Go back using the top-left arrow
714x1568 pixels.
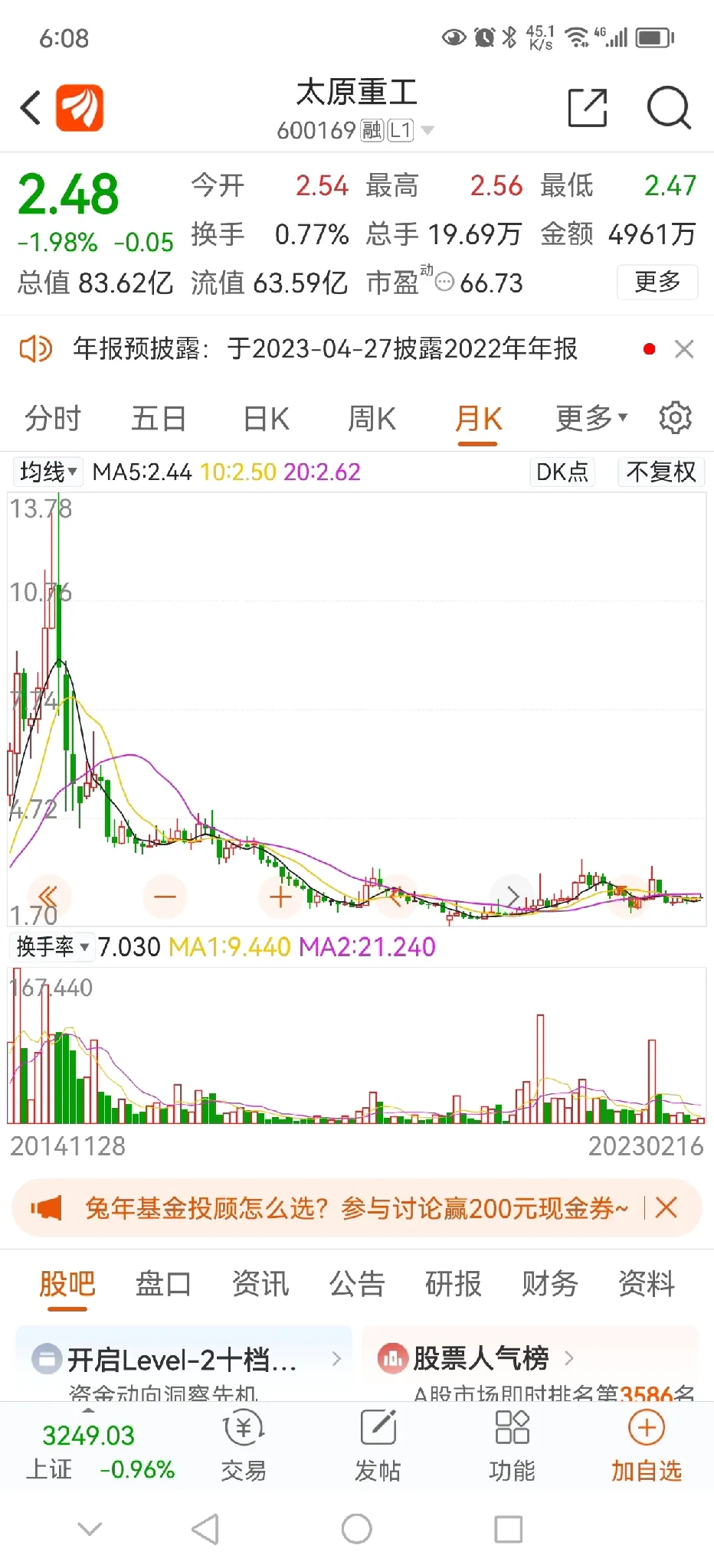(x=31, y=107)
